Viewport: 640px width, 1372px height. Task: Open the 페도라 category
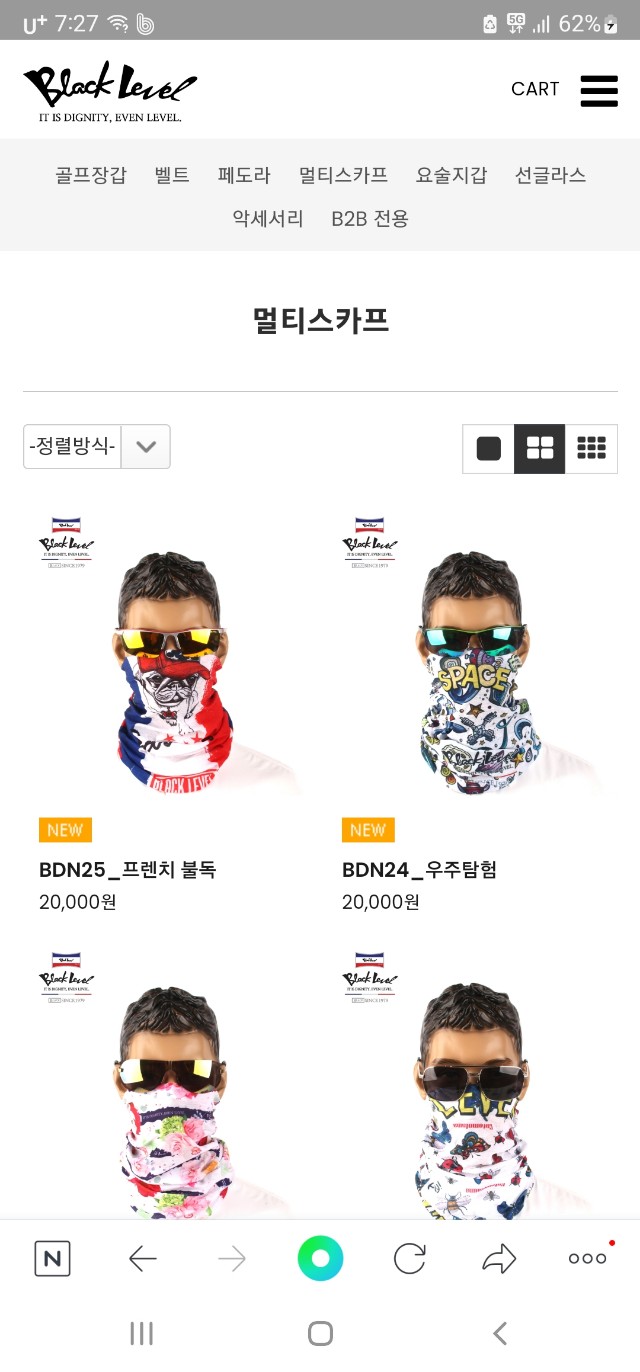[x=244, y=175]
